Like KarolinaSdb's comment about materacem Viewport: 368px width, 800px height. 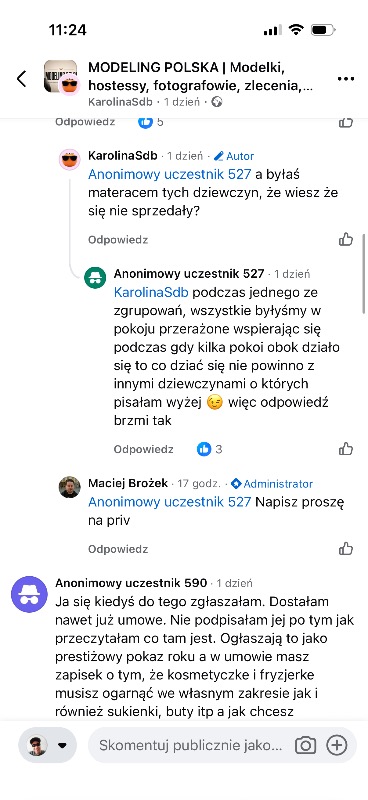coord(346,239)
